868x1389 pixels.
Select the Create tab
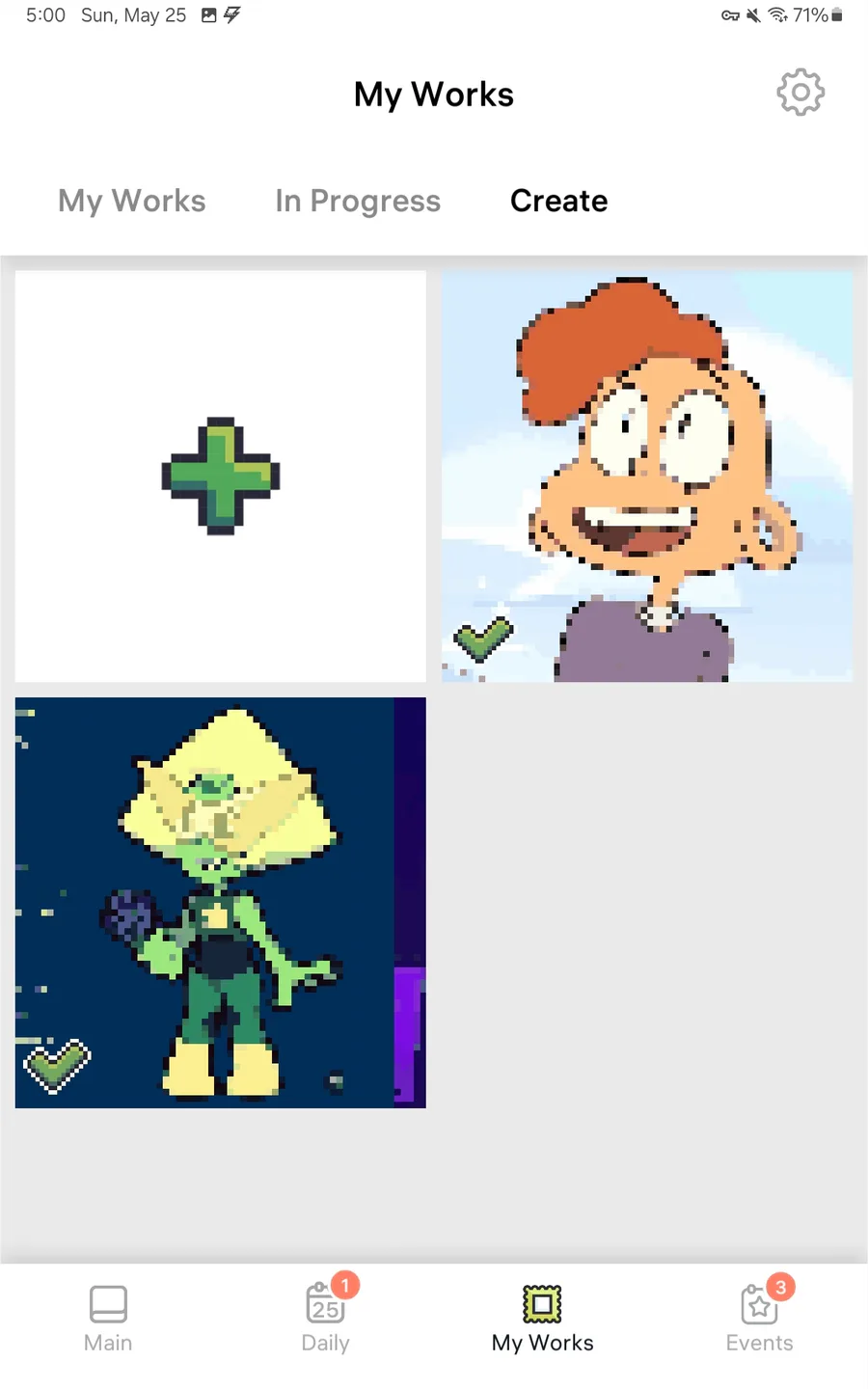click(559, 201)
